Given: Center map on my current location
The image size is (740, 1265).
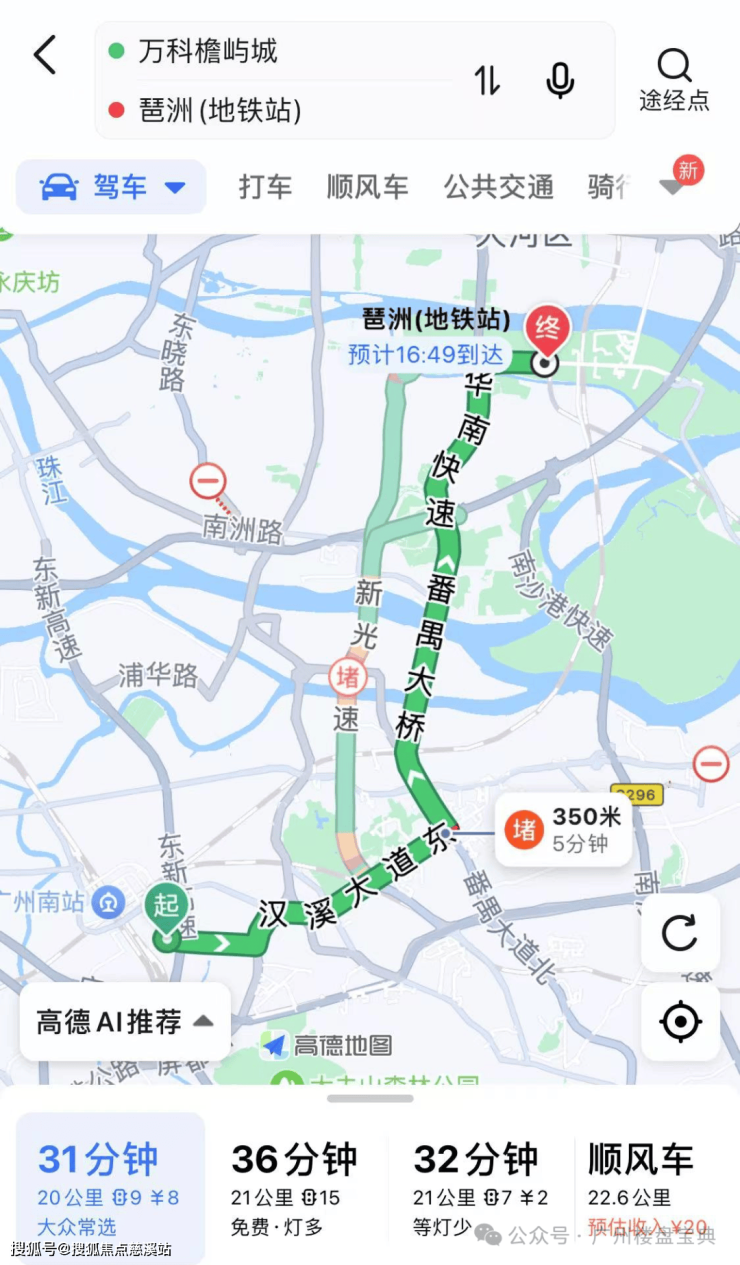Looking at the screenshot, I should [680, 1022].
